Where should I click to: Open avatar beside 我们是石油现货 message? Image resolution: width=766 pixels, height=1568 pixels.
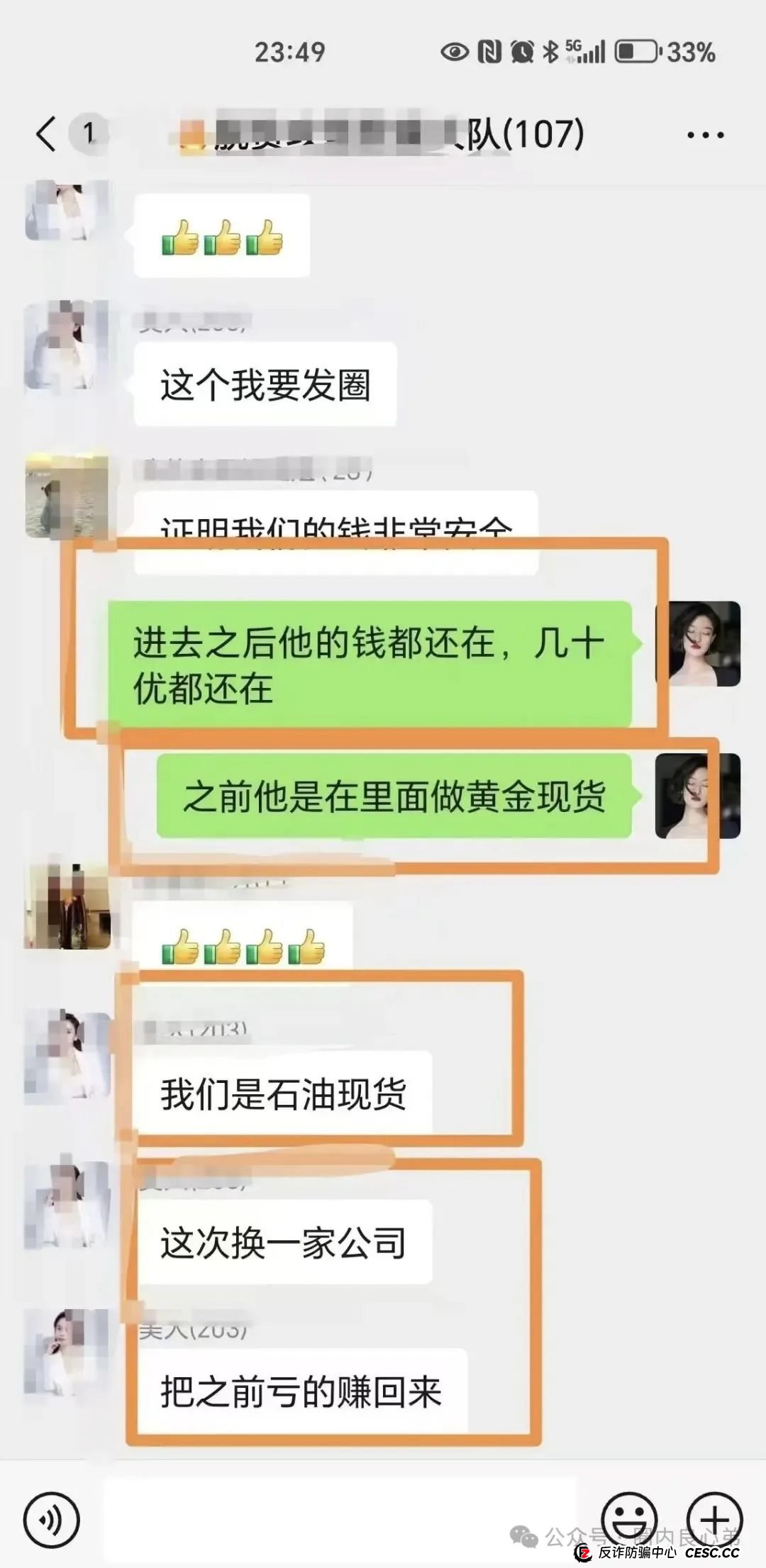(68, 1056)
